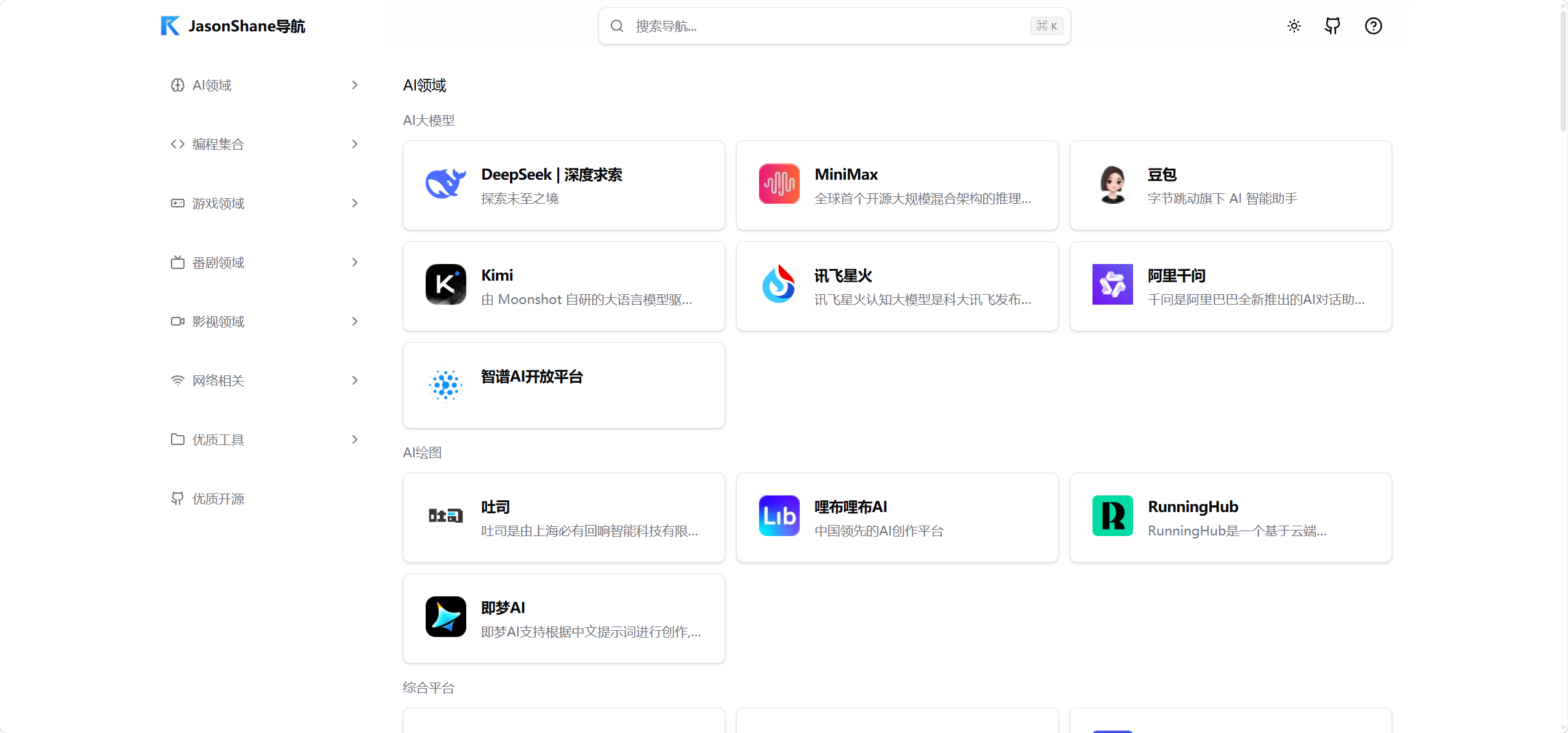Image resolution: width=1568 pixels, height=733 pixels.
Task: Open the DeepSeek 深度求索 card
Action: pos(563,185)
